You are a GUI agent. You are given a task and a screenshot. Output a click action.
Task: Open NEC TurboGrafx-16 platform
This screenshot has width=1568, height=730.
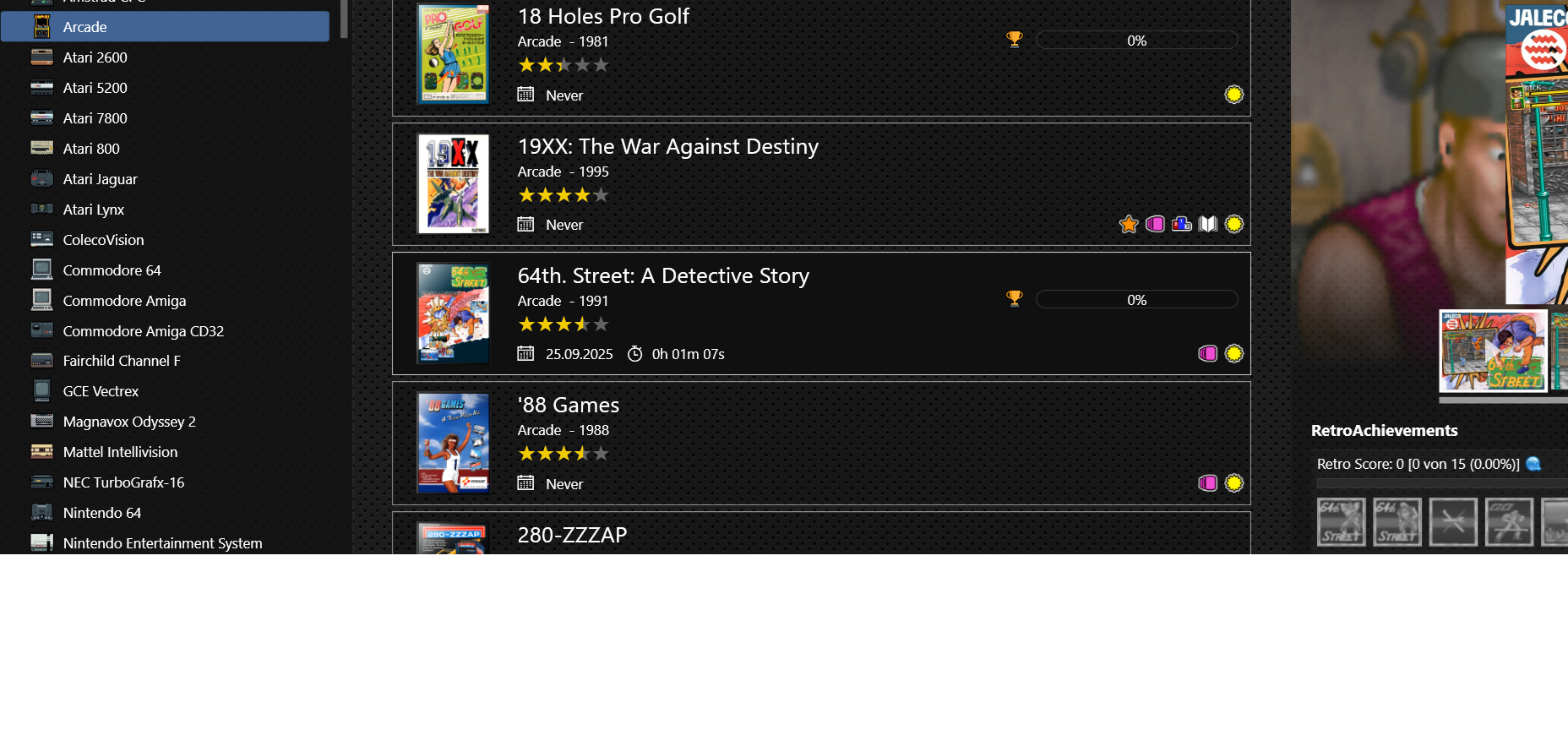click(x=123, y=482)
